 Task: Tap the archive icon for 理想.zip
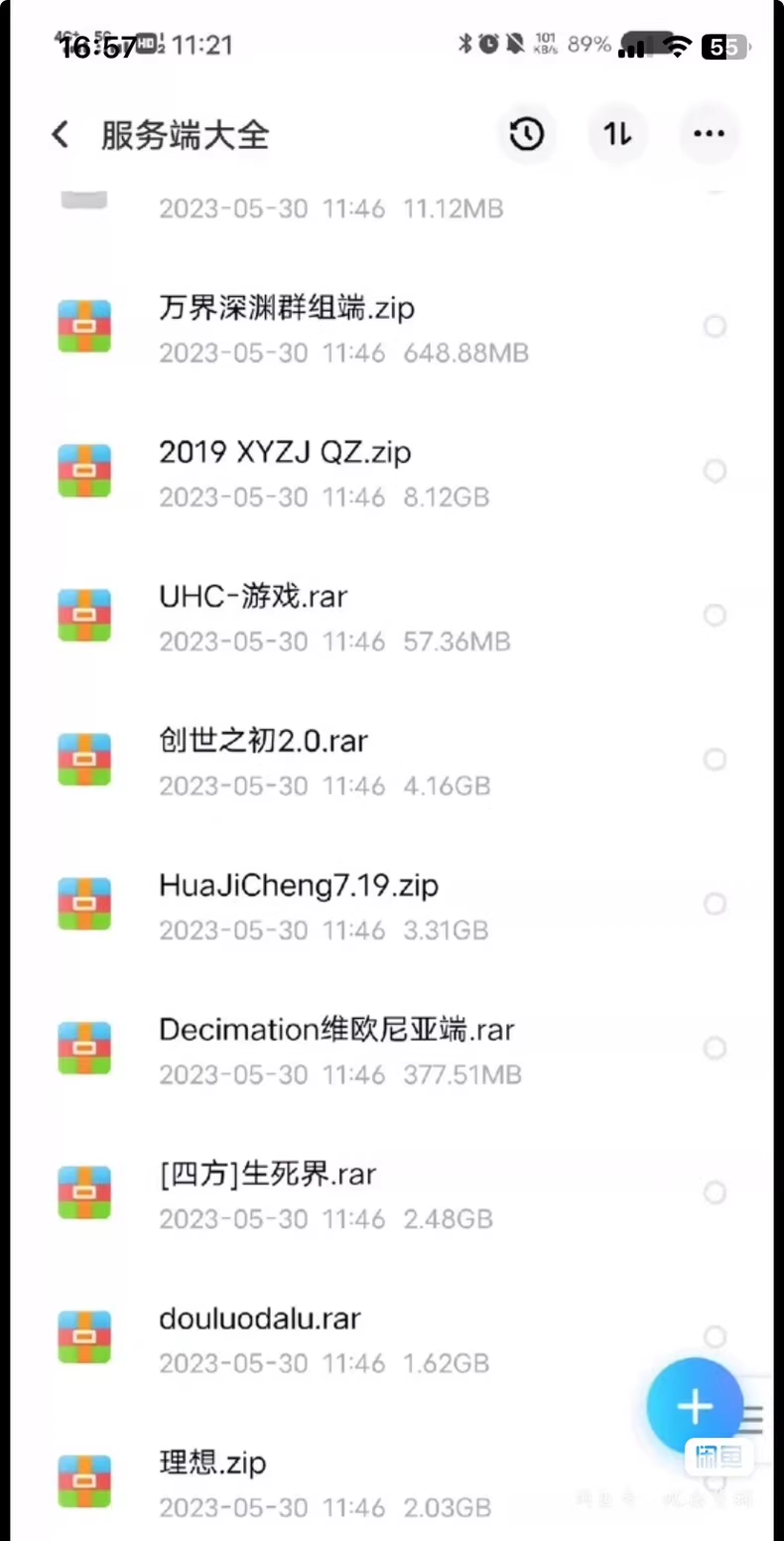tap(84, 1481)
